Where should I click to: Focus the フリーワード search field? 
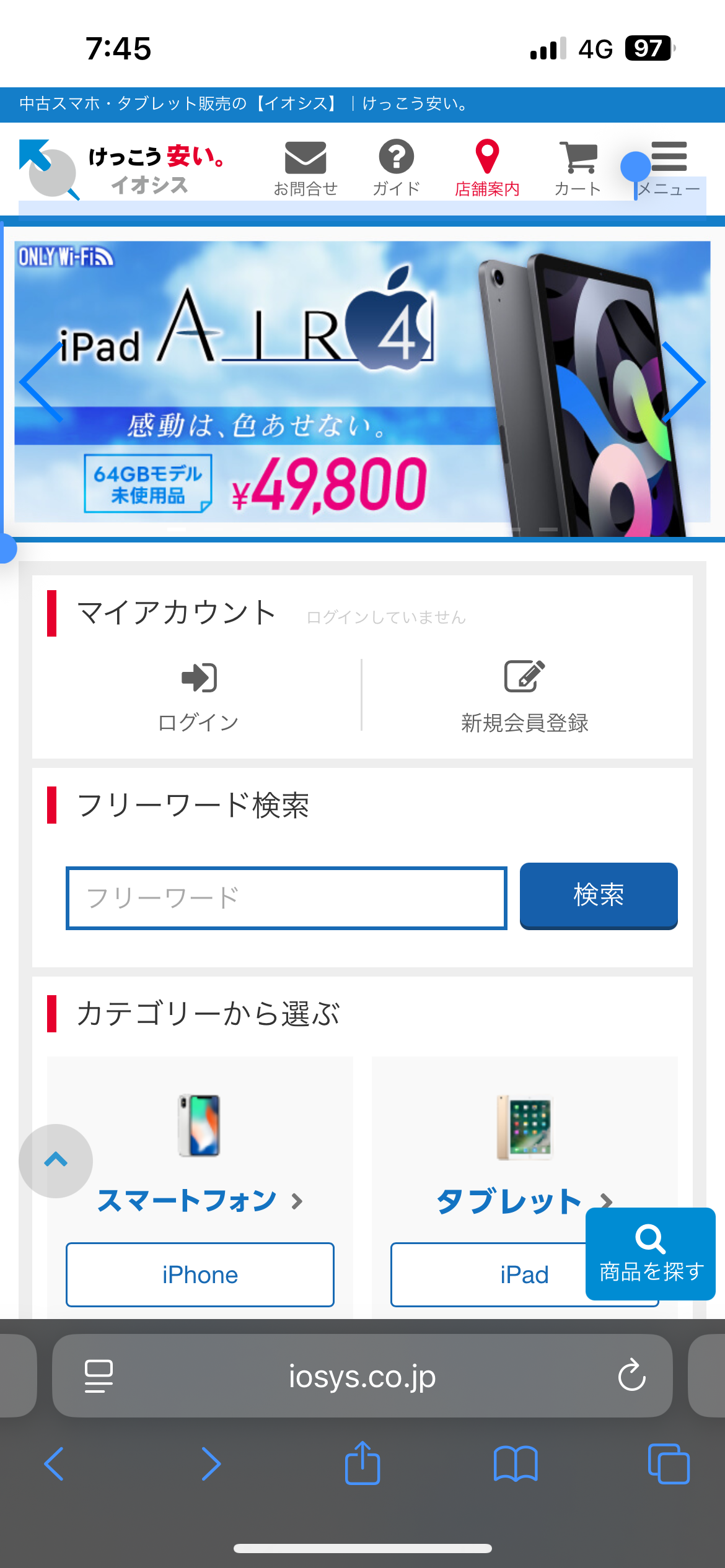[286, 898]
